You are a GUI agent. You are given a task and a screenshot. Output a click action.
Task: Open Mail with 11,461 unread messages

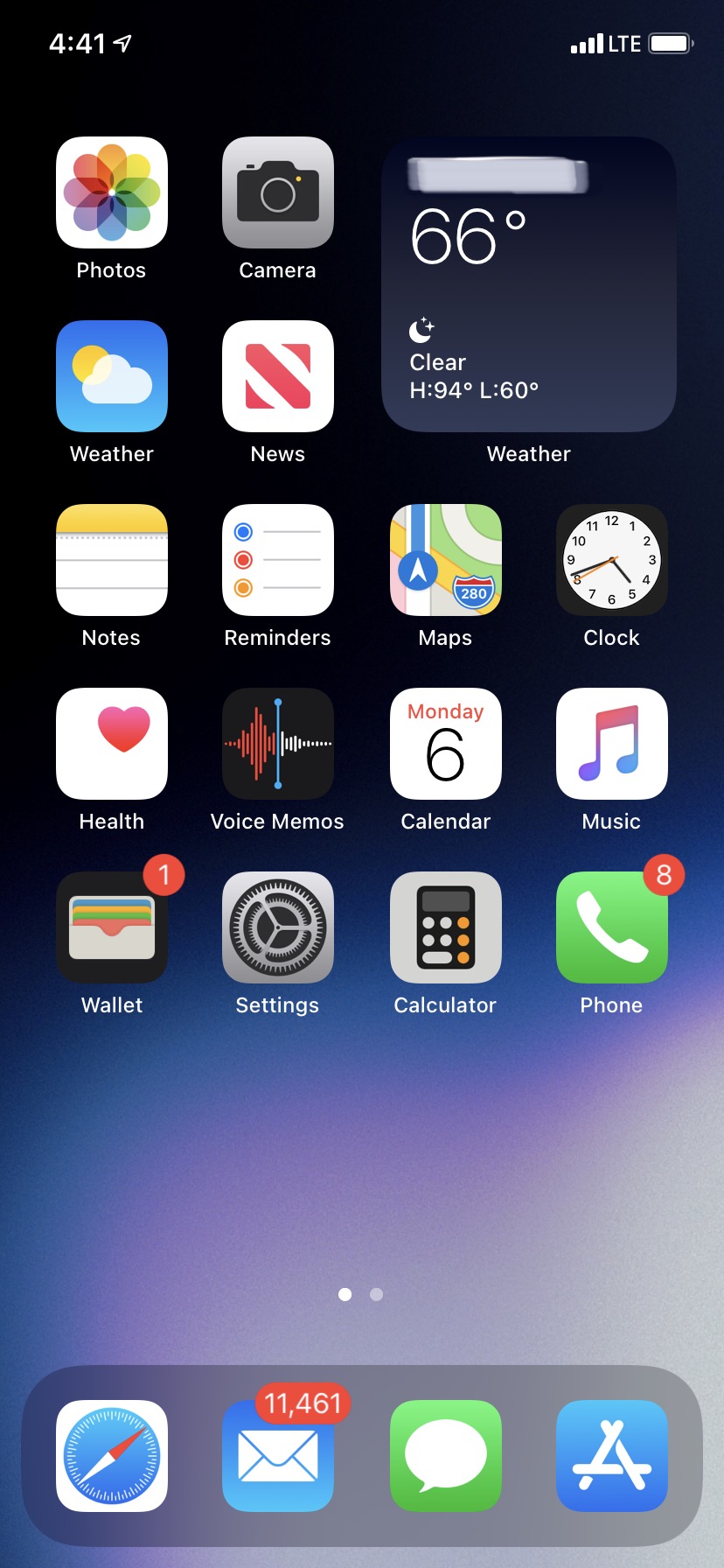tap(278, 1456)
